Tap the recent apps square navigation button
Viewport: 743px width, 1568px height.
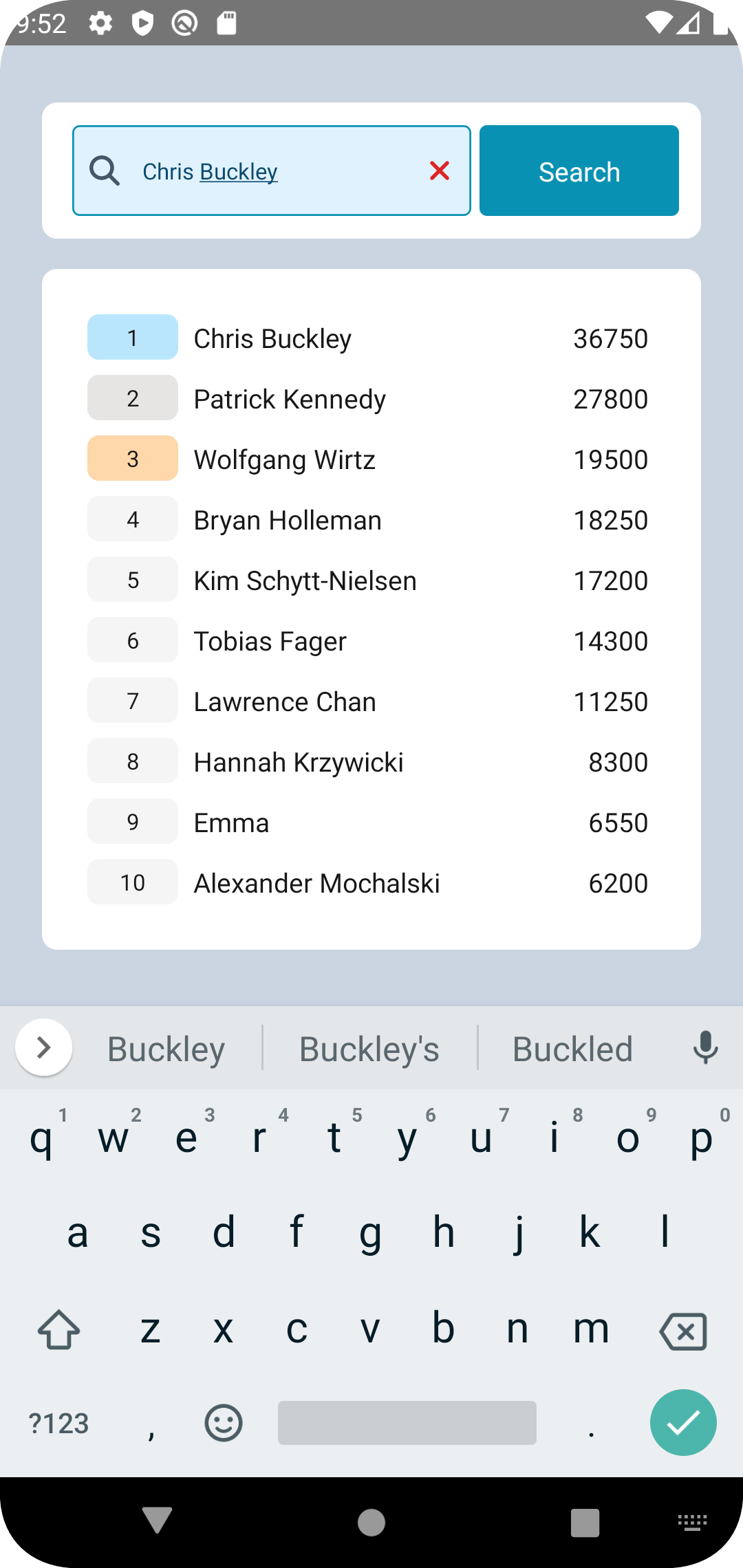tap(585, 1522)
